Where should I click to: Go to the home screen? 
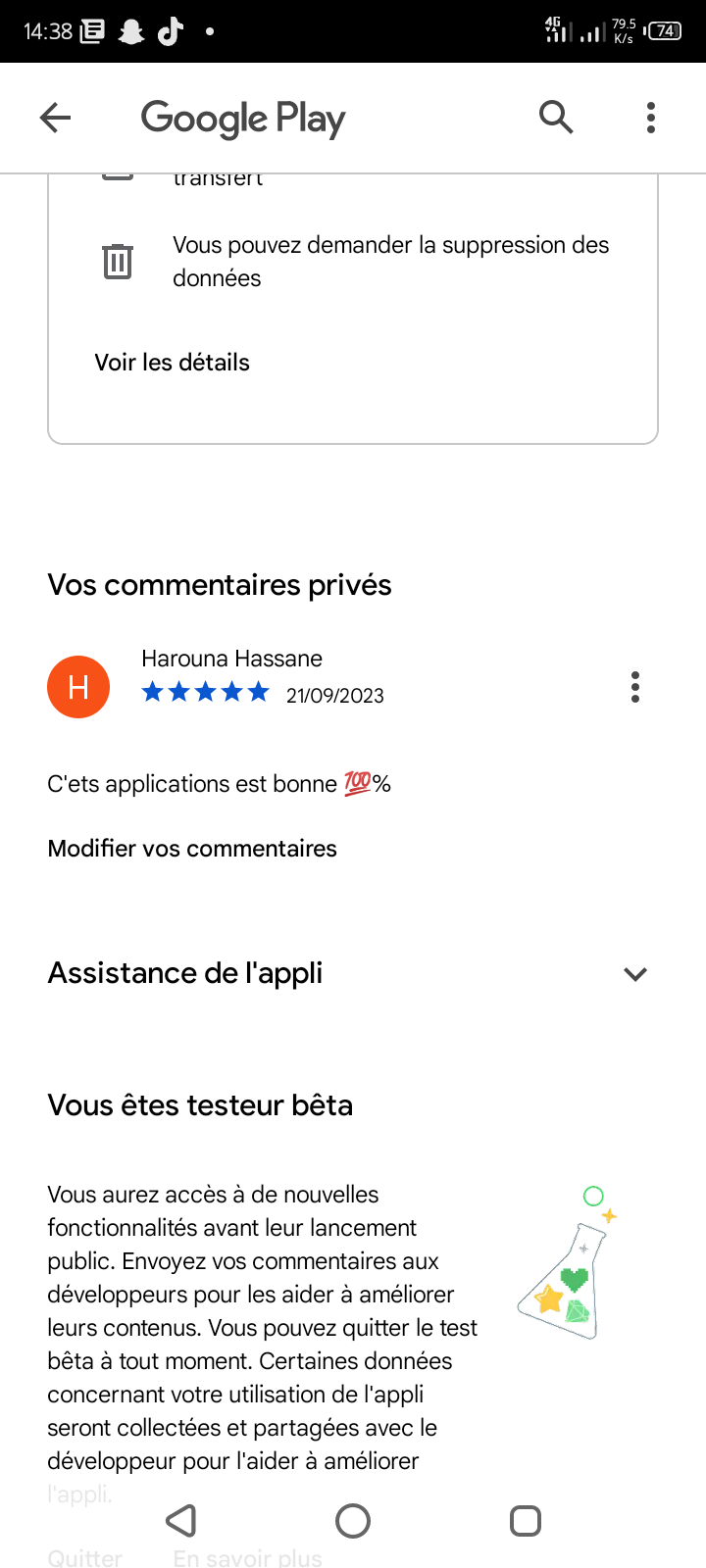click(x=353, y=1521)
